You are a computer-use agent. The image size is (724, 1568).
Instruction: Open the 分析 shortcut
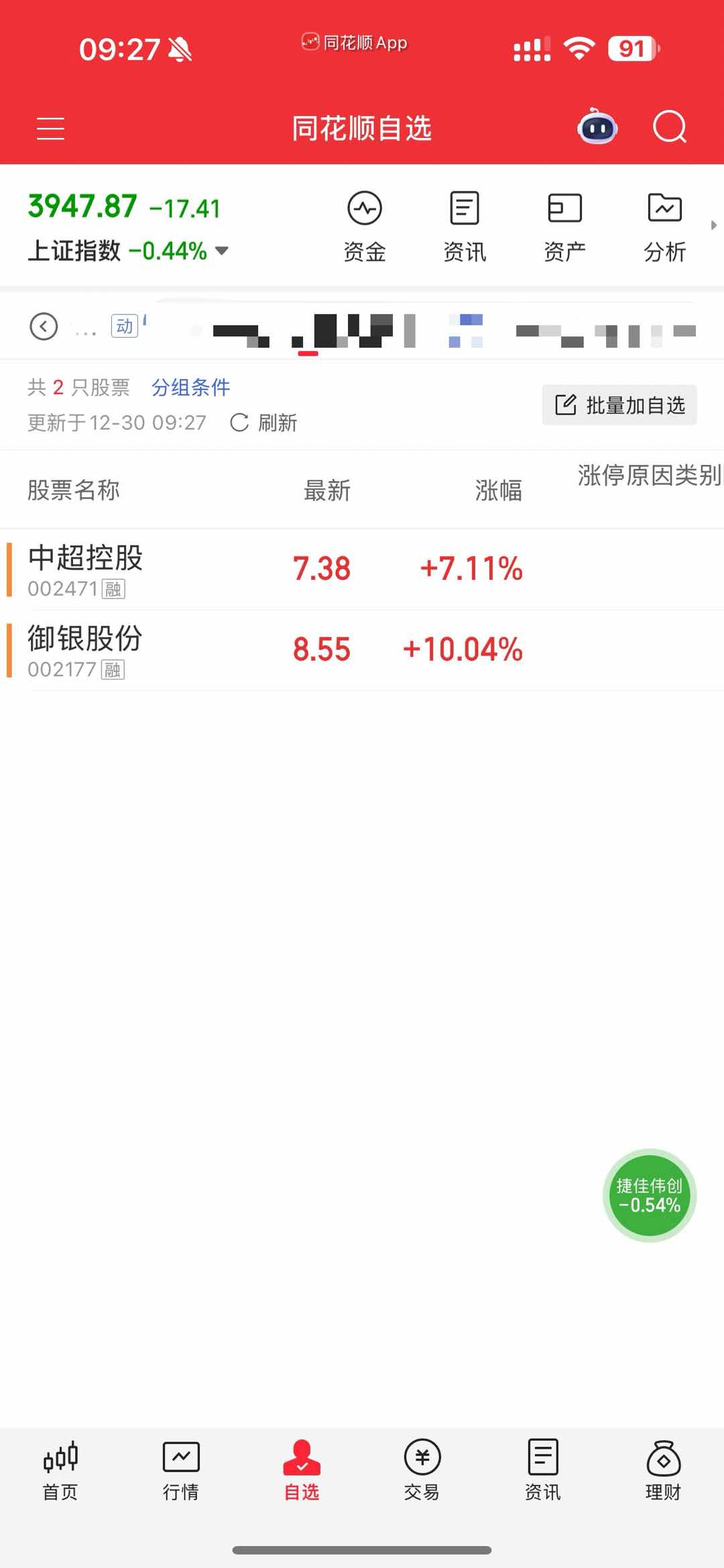(664, 226)
